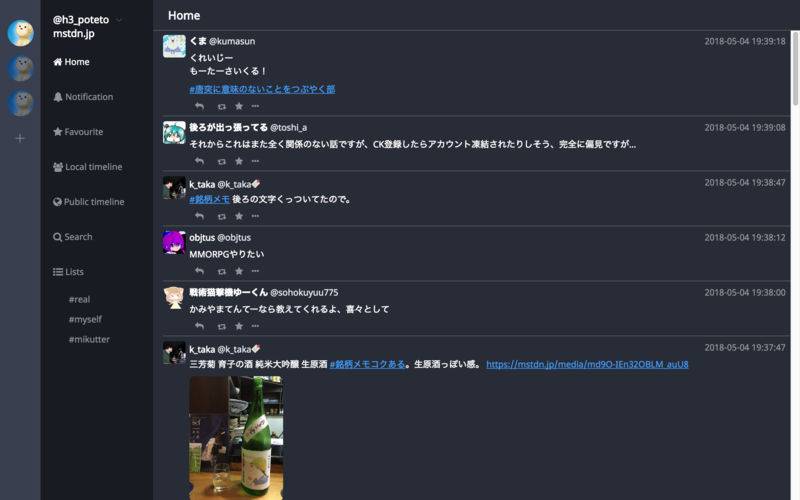Expand the @h3_poteto account dropdown
Screen dimensions: 800x500
(119, 20)
